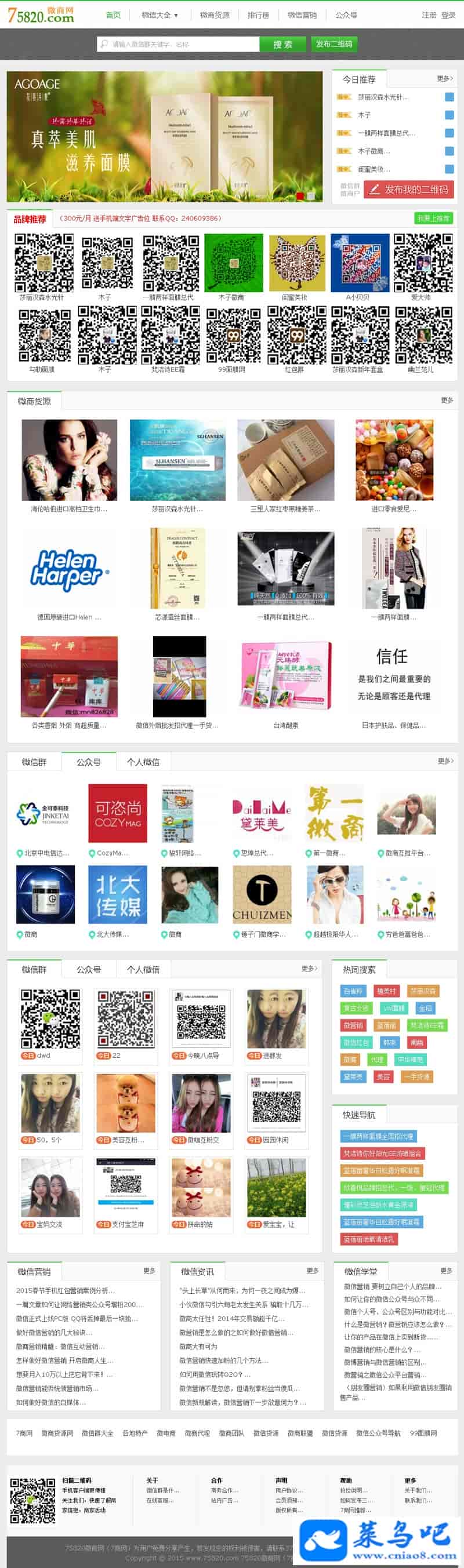Open article 2015春节手机红包营销案例分析
This screenshot has width=464, height=1568.
65,1290
